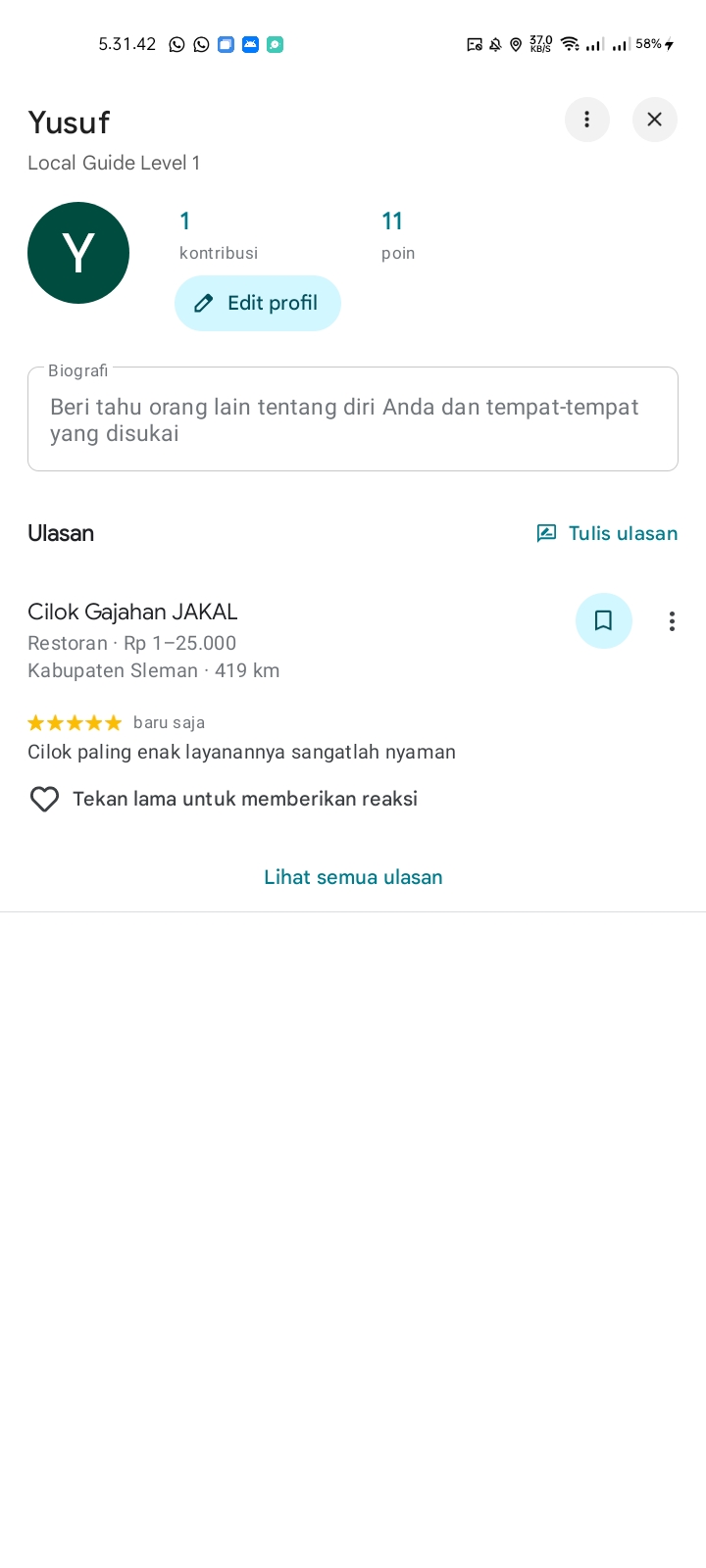Enter text in the Biografi field
Image resolution: width=706 pixels, height=1568 pixels.
tap(352, 420)
